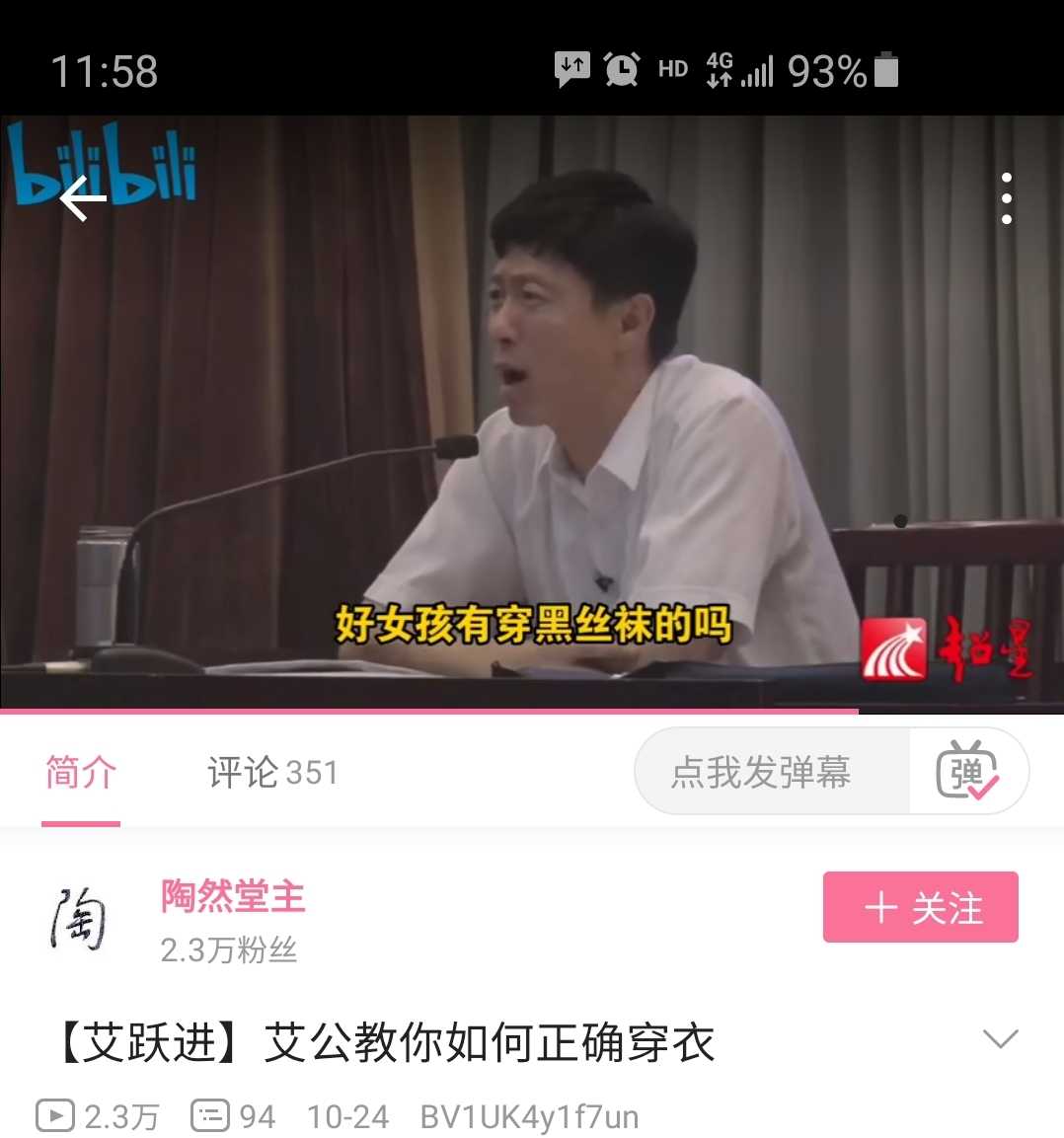This screenshot has height=1138, width=1064.
Task: Open the 陶然堂主 uploader profile
Action: (233, 896)
